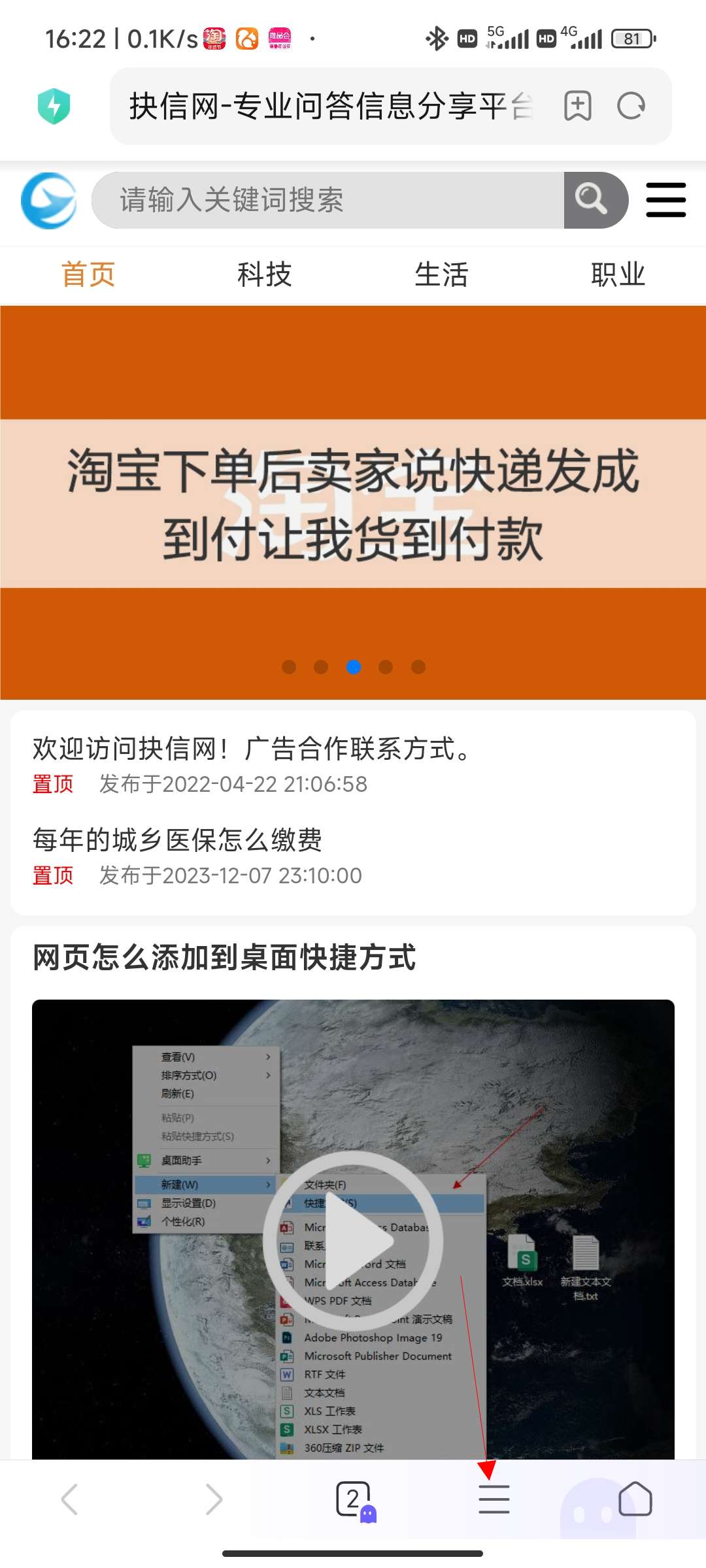This screenshot has height=1568, width=706.
Task: Open the 生活 category tab
Action: pos(441,274)
